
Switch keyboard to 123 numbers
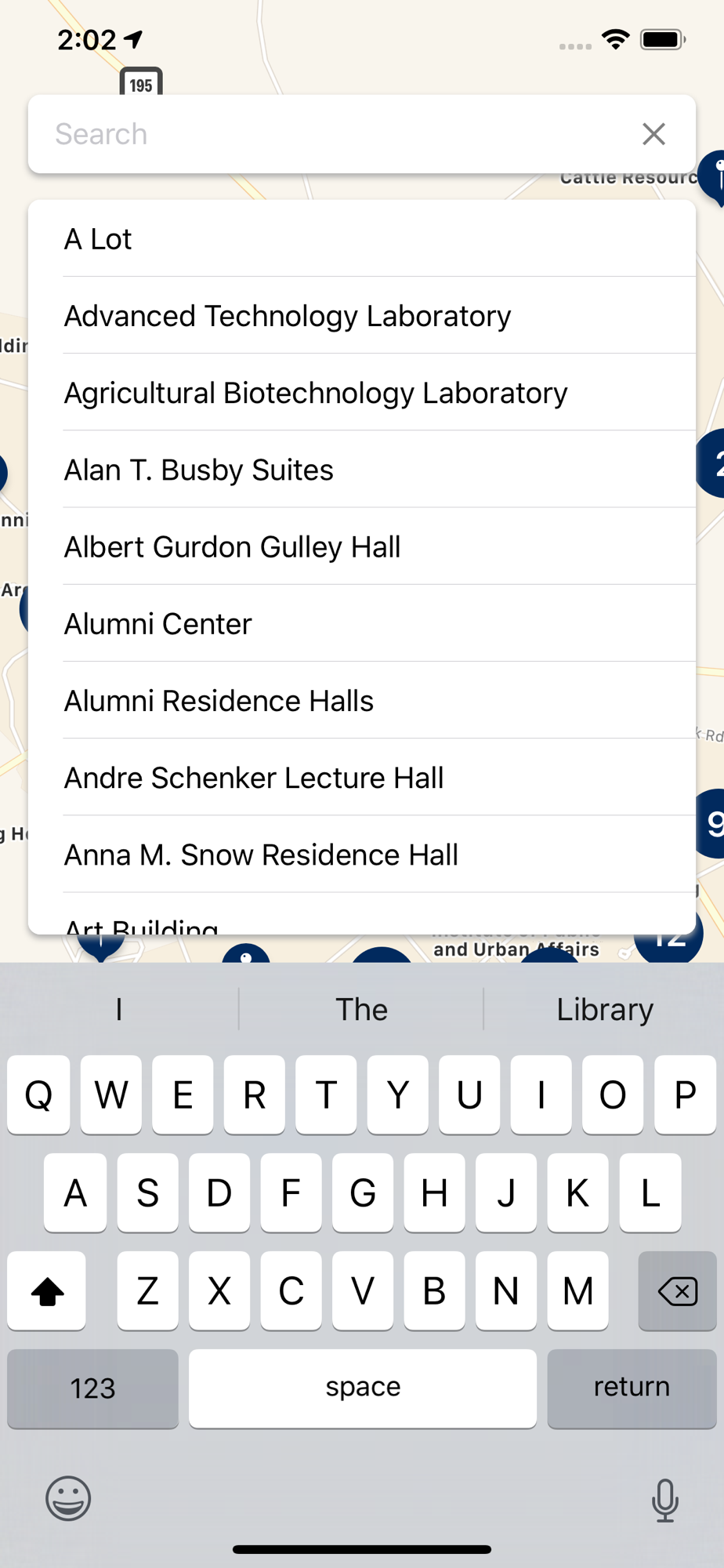(x=92, y=1388)
